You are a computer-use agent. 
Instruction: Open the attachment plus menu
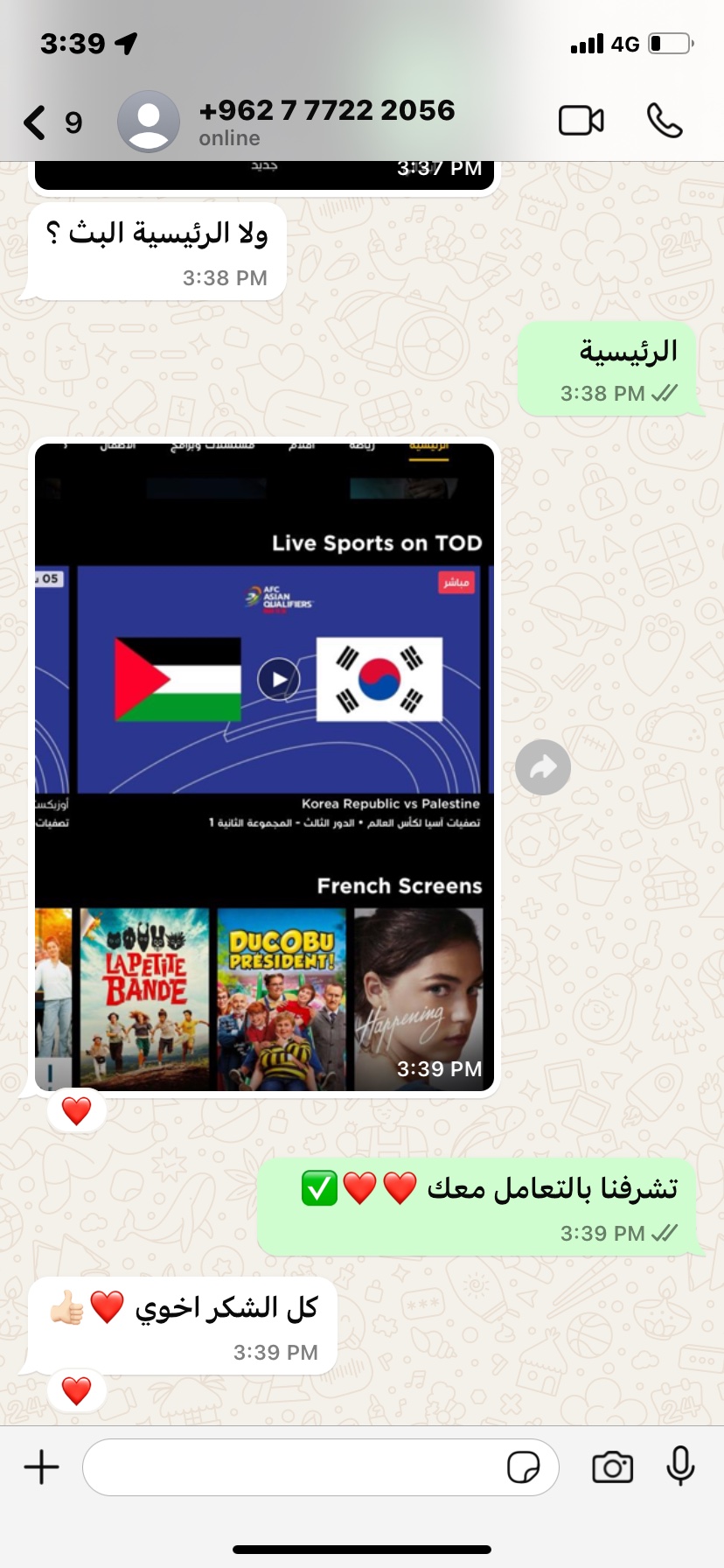coord(41,1467)
